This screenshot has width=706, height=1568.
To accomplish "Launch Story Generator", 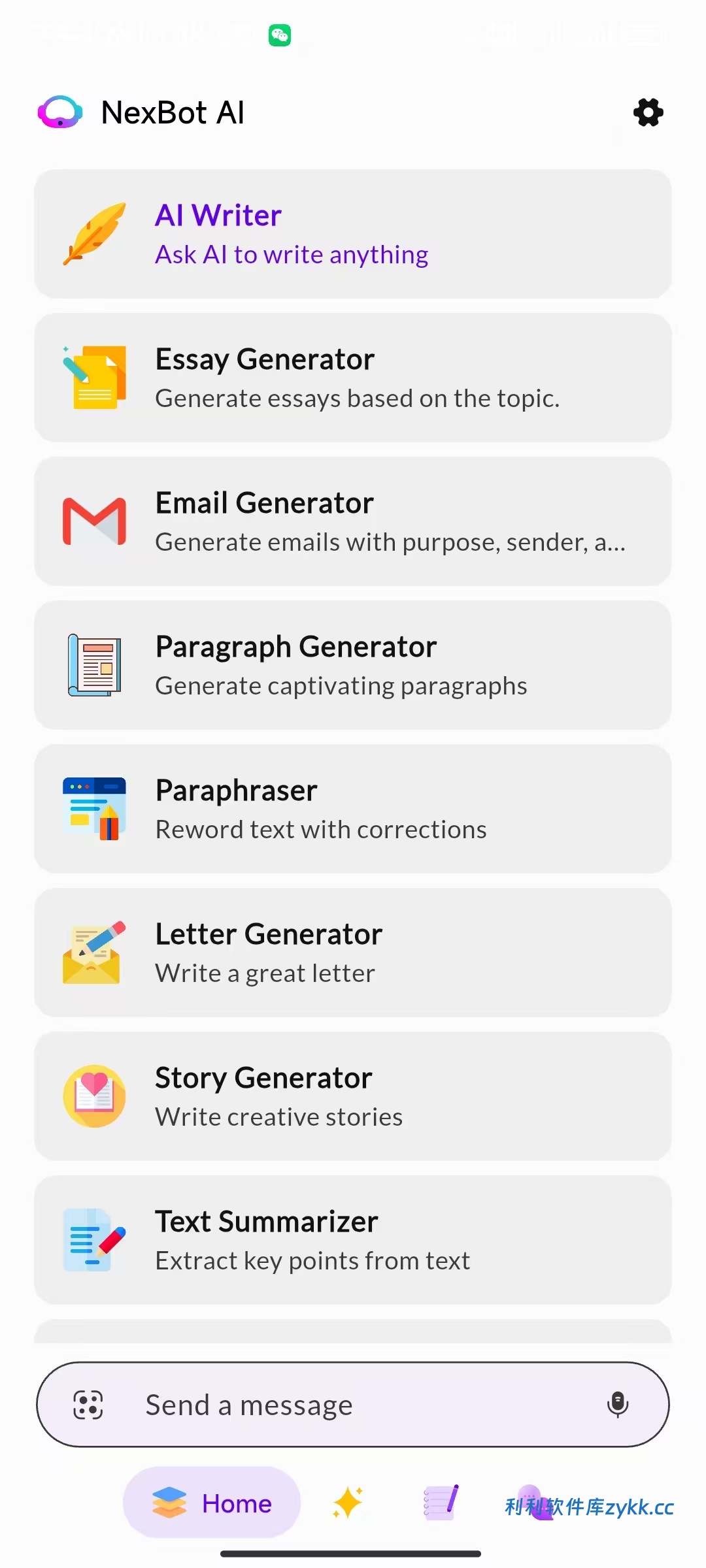I will pyautogui.click(x=353, y=1096).
